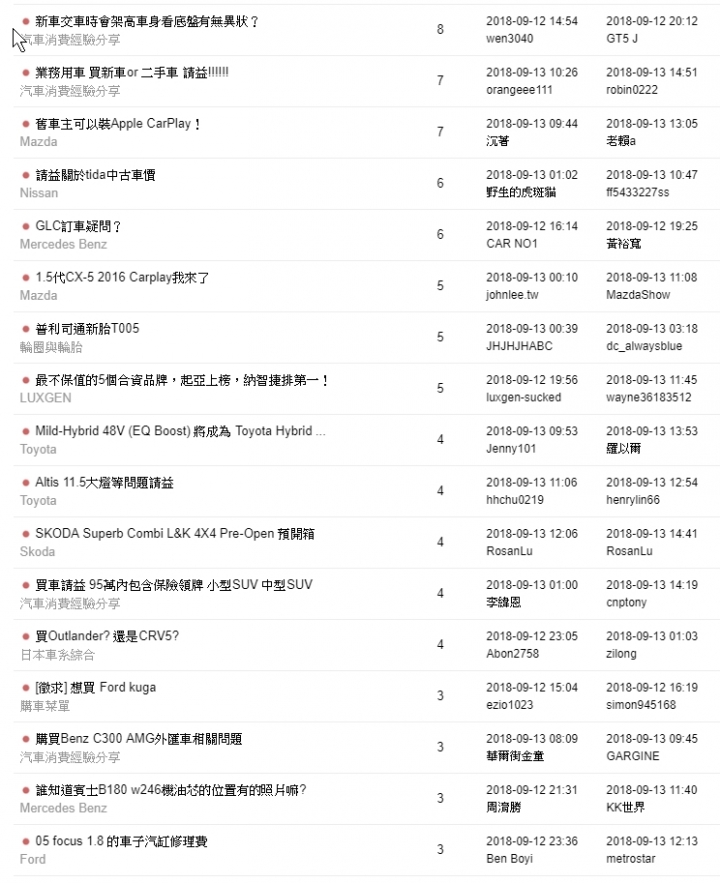Go to the Skoda forum category

point(37,552)
